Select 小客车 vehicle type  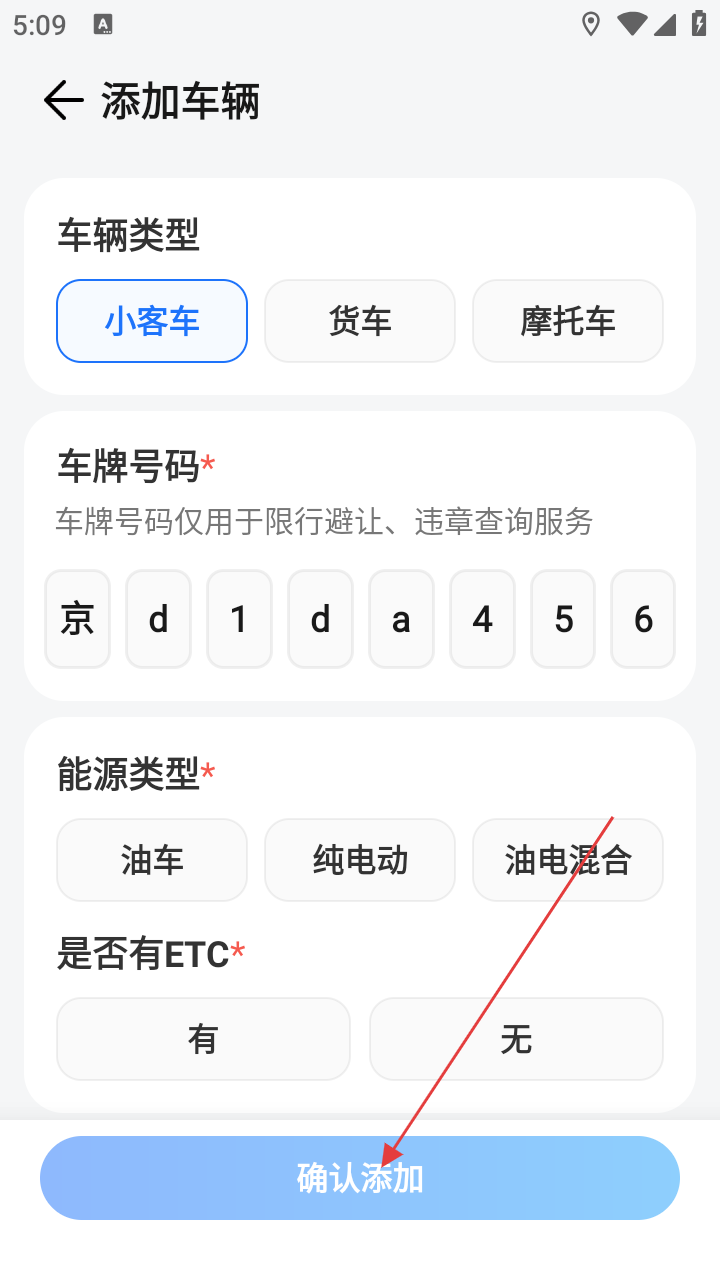[x=152, y=321]
